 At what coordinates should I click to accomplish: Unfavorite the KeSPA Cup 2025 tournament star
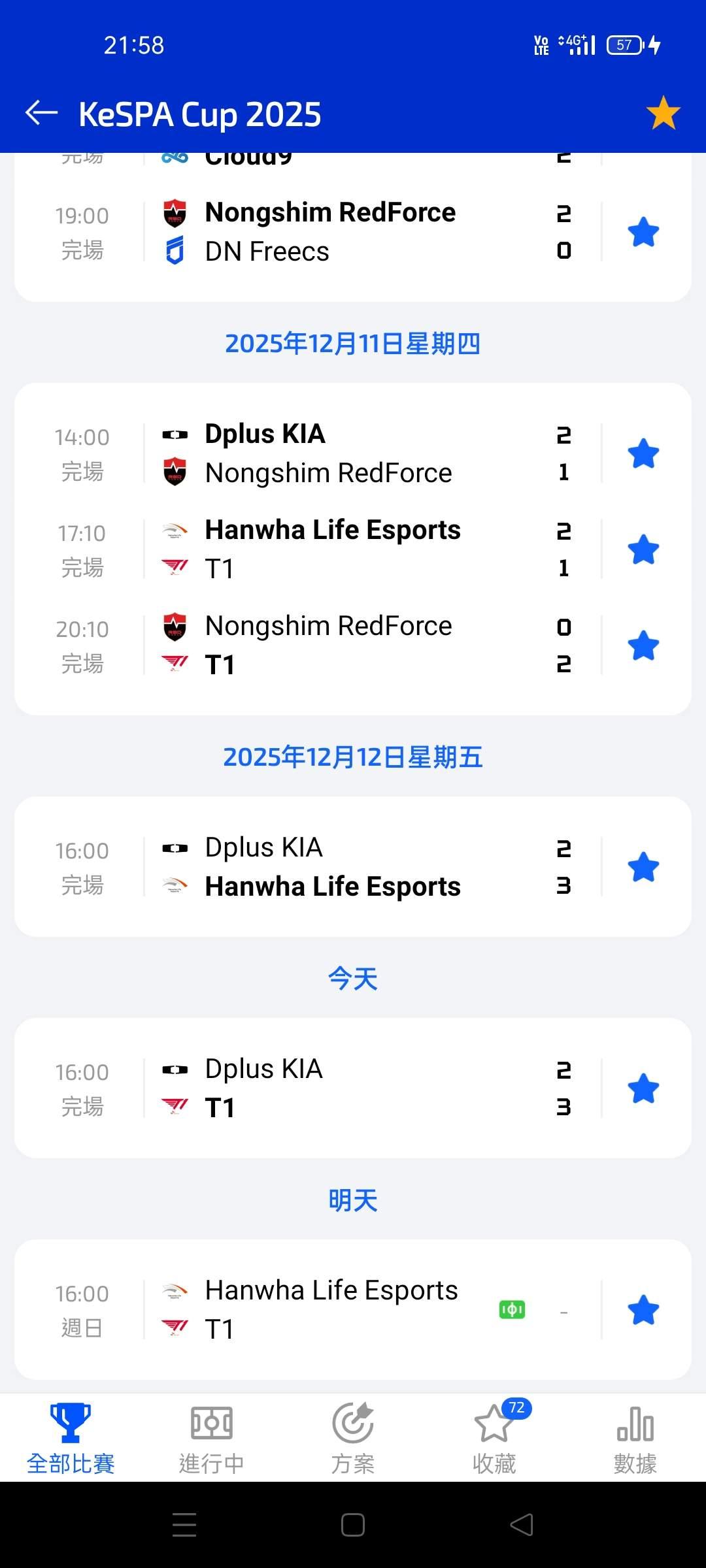click(663, 113)
